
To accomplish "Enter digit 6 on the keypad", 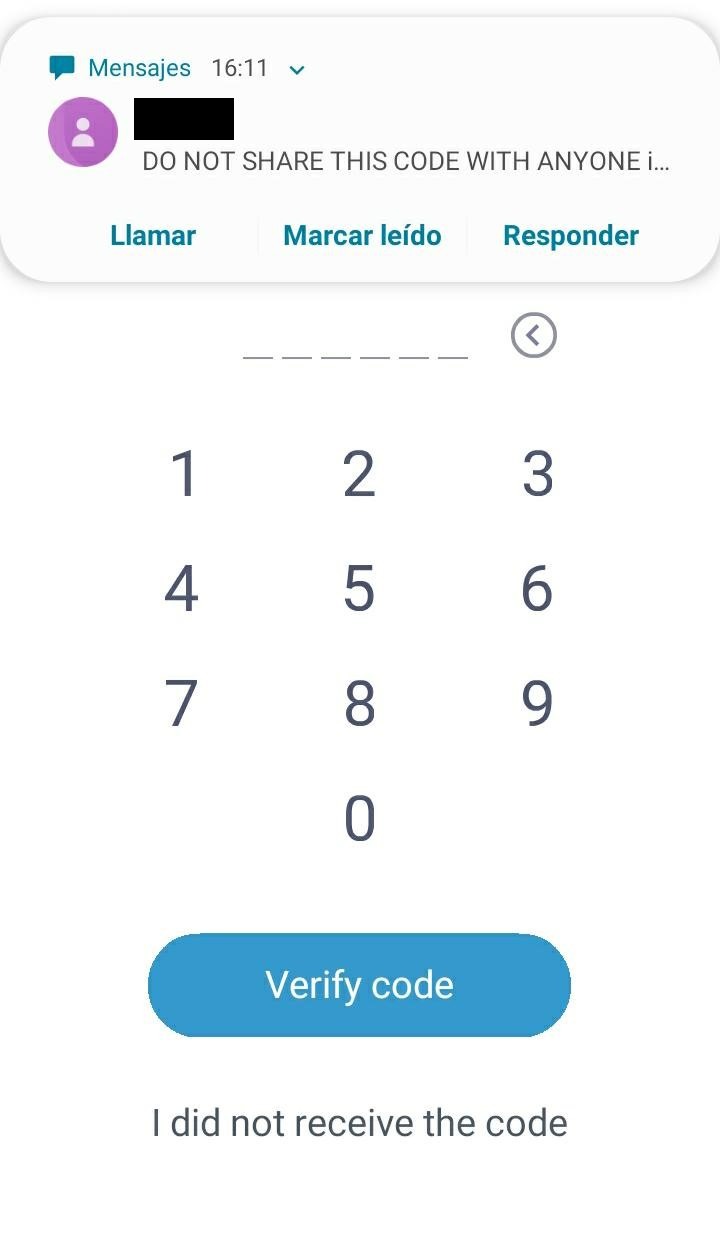I will (537, 588).
